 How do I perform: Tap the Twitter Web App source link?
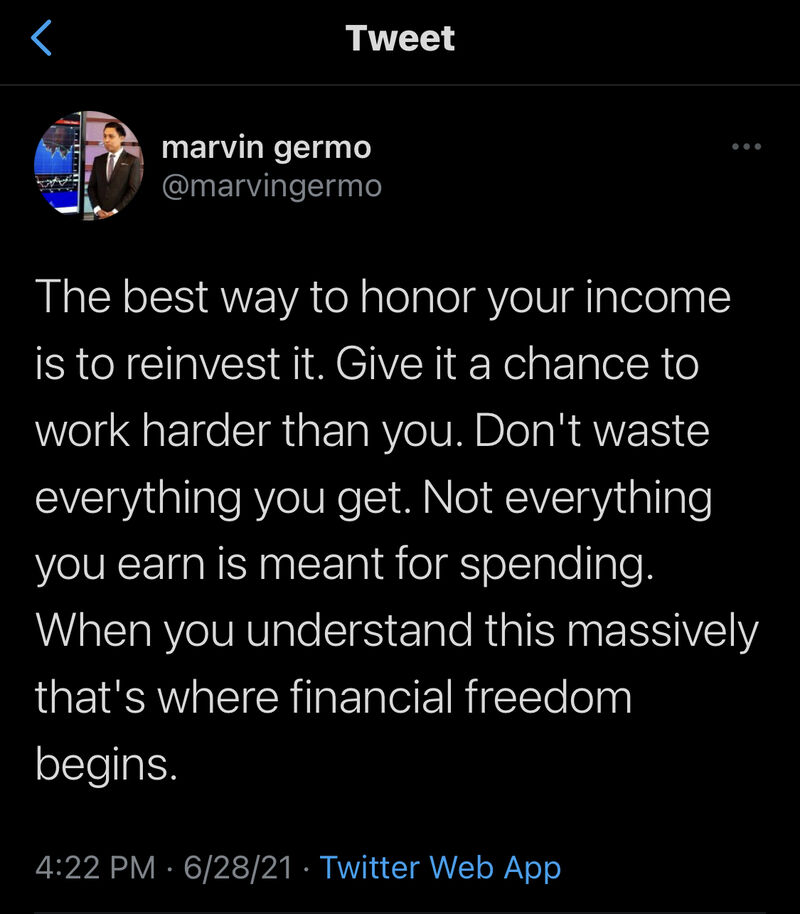tap(440, 867)
